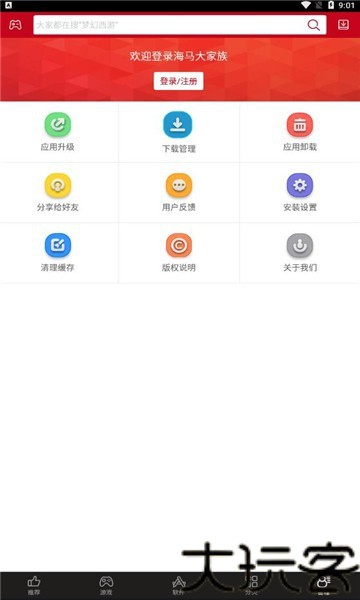Open 关于我们
Screen dimensions: 360x600
pos(300,253)
